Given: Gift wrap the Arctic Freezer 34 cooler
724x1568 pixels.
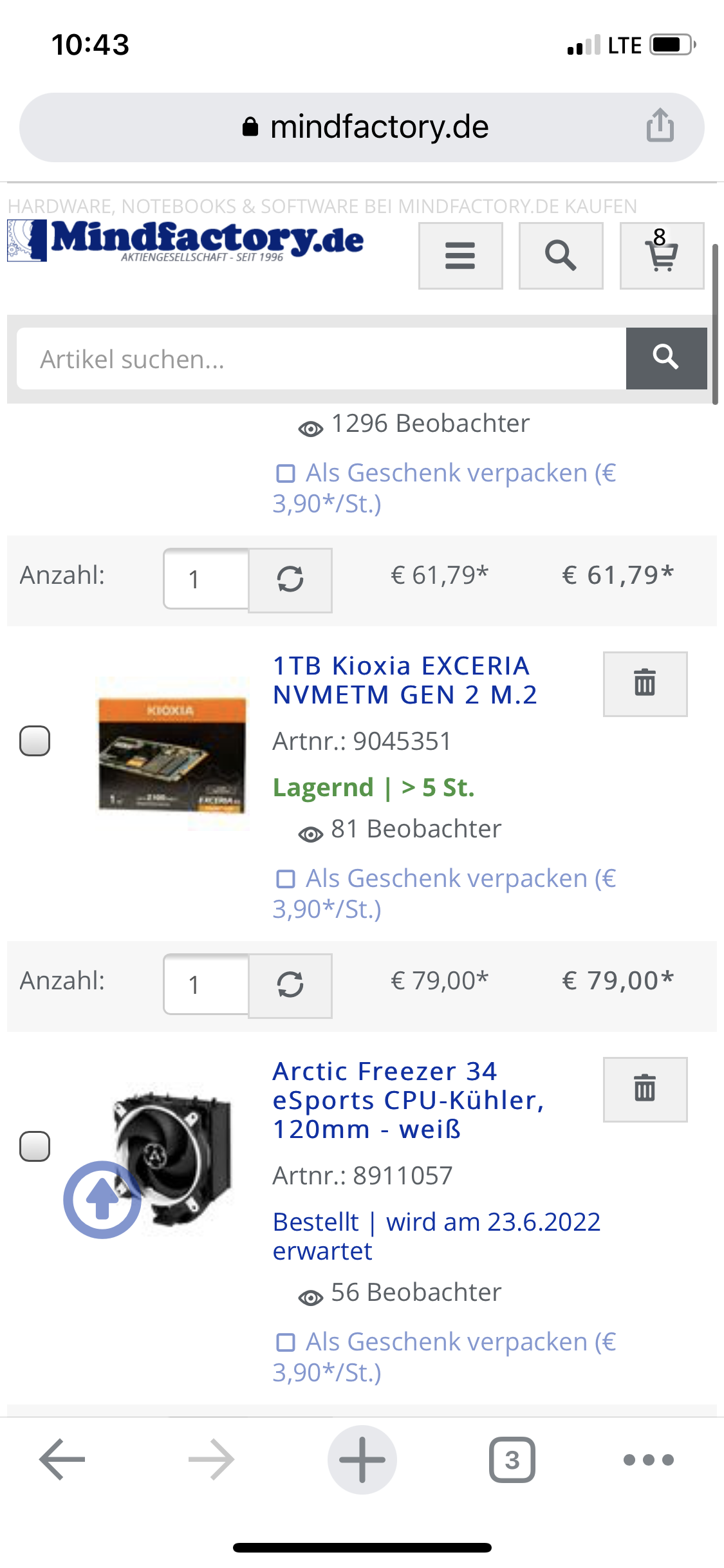Looking at the screenshot, I should (x=286, y=1342).
